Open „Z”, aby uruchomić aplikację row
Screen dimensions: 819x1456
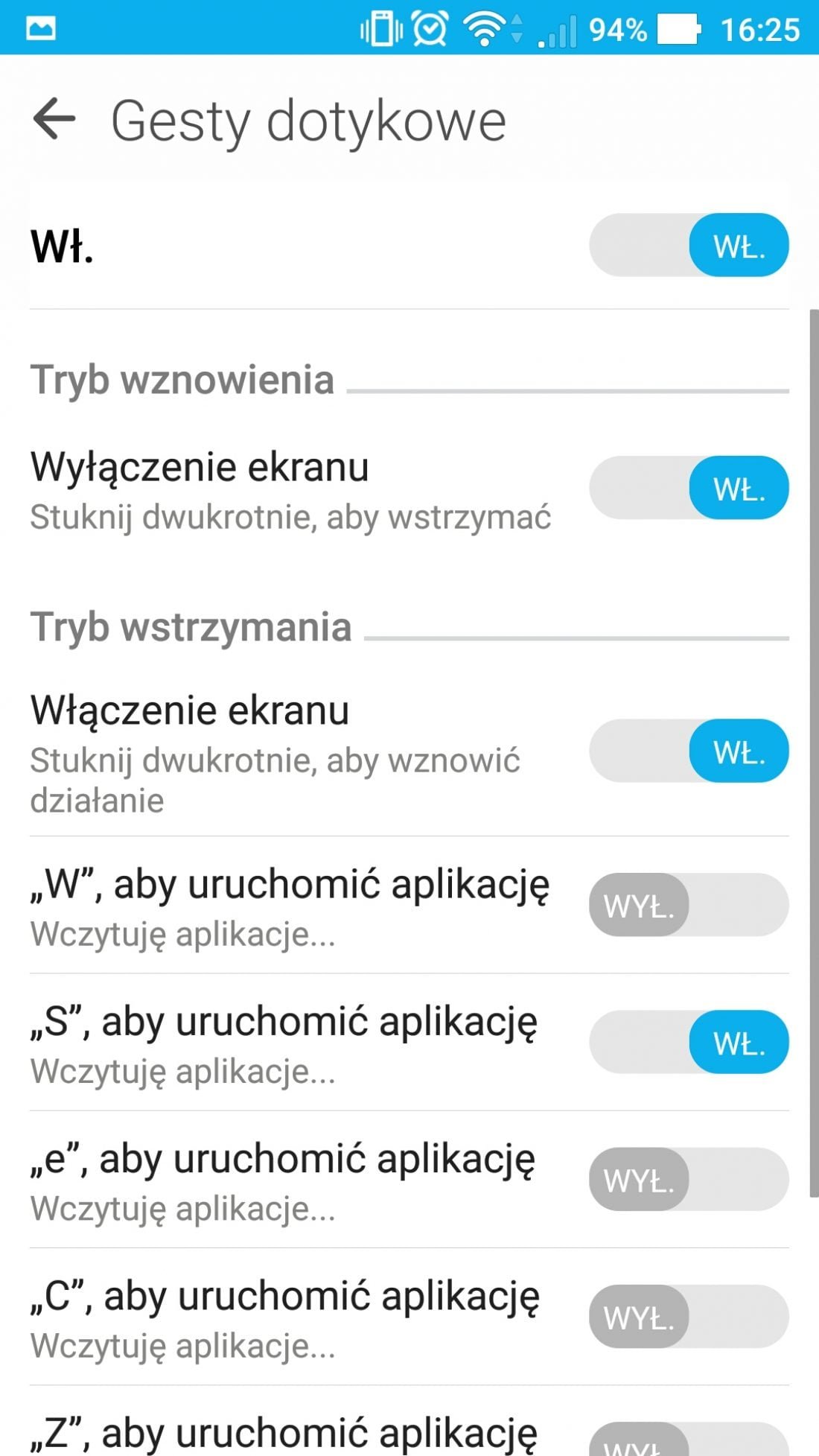(x=409, y=1422)
